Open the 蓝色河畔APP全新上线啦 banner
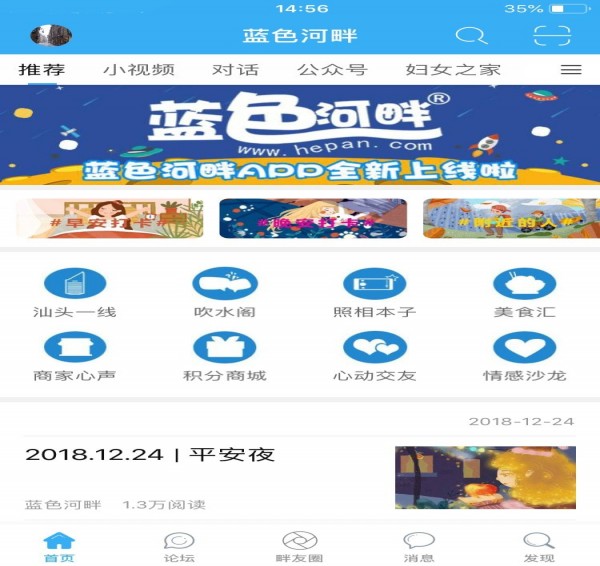This screenshot has height=566, width=600. (x=300, y=135)
